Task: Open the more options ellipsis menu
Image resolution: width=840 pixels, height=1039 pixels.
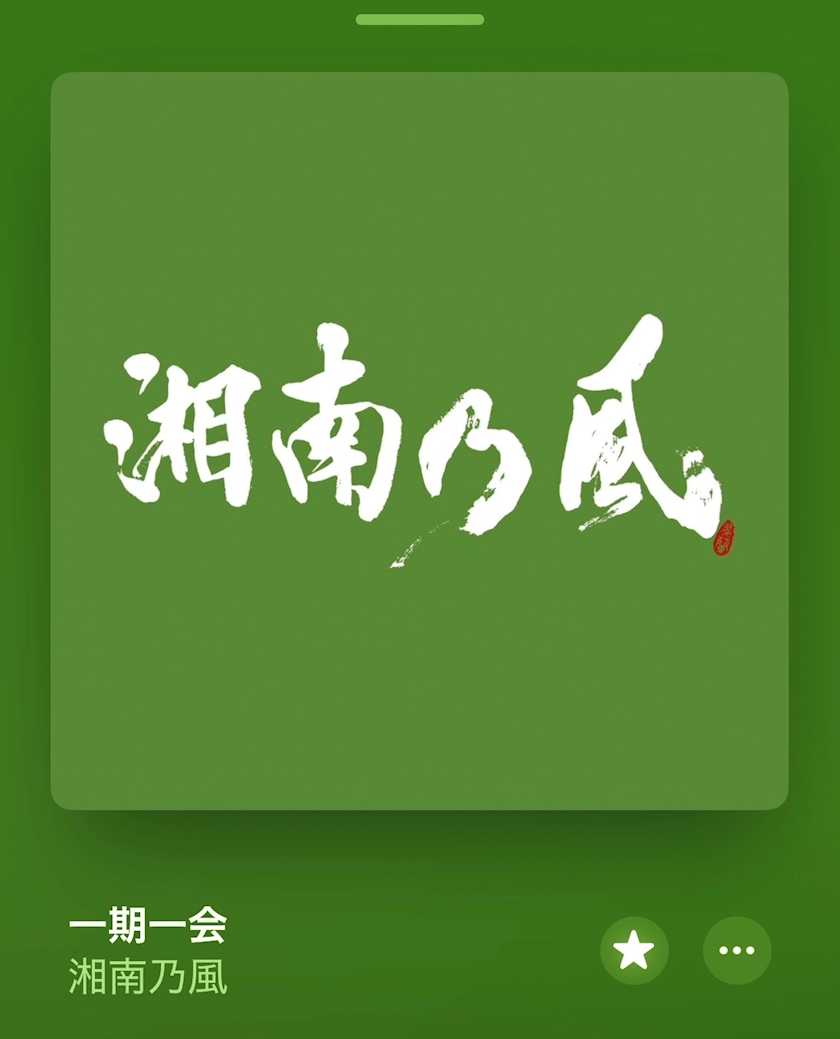Action: tap(737, 950)
